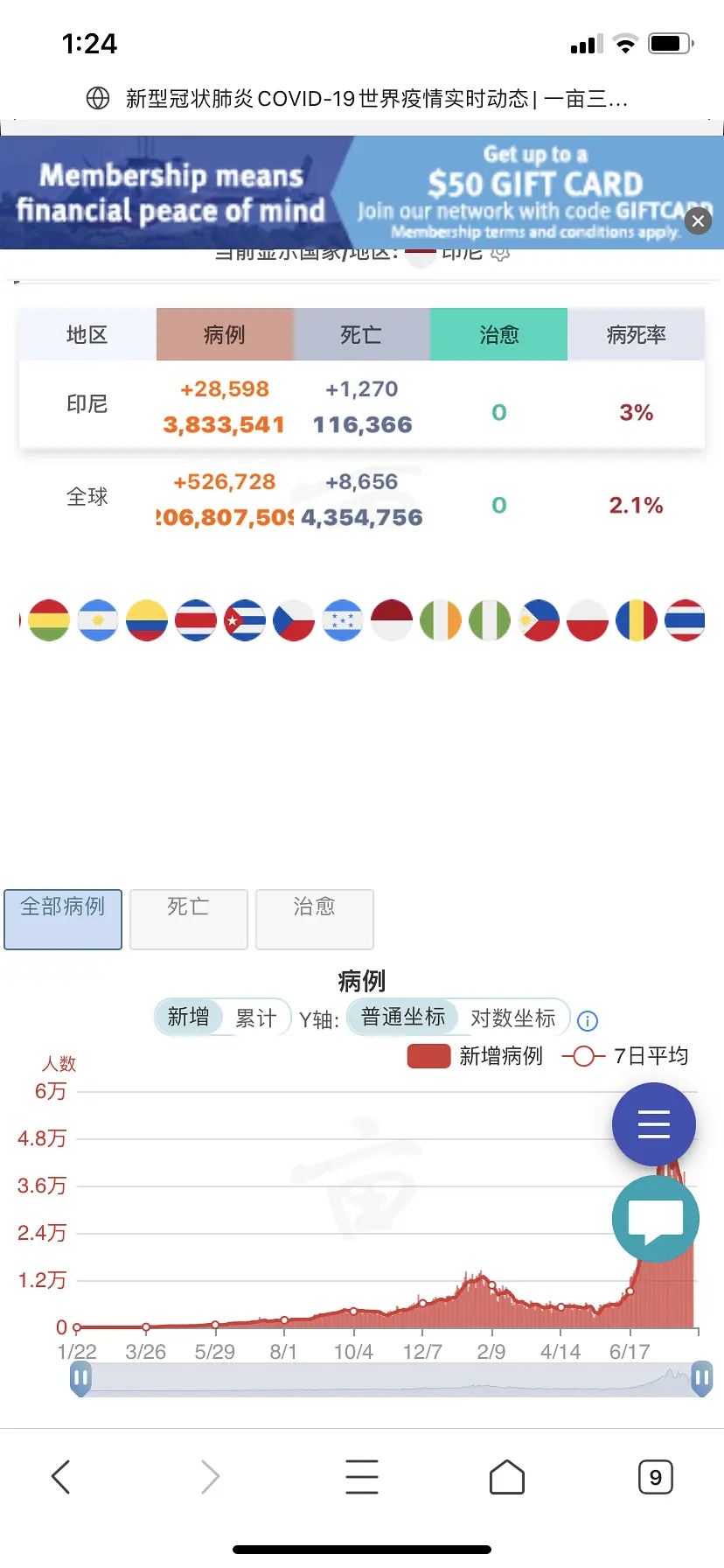This screenshot has height=1568, width=724.
Task: Select the Cuba flag
Action: (x=245, y=620)
